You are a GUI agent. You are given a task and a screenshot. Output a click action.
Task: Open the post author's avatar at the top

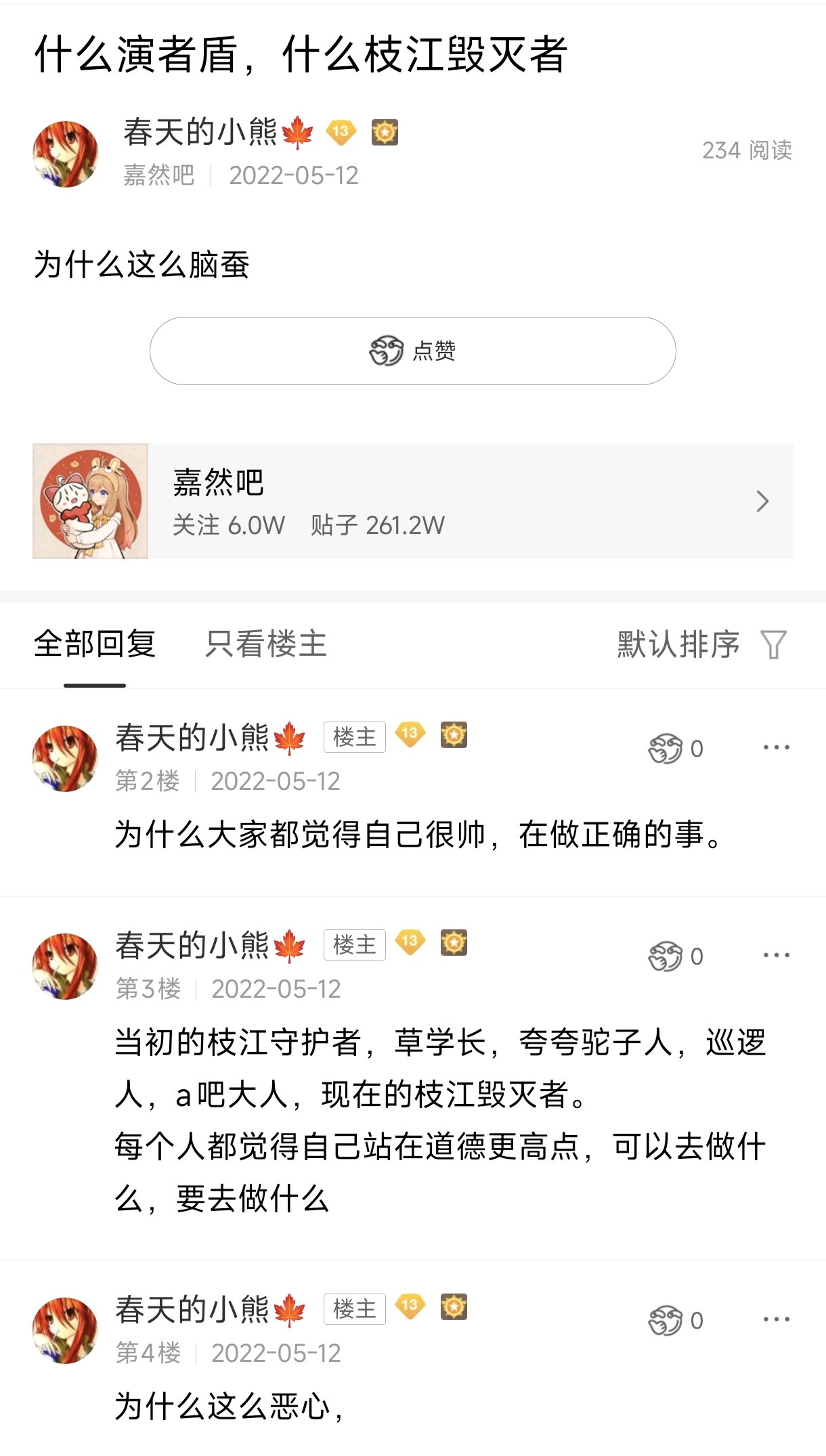(x=66, y=154)
